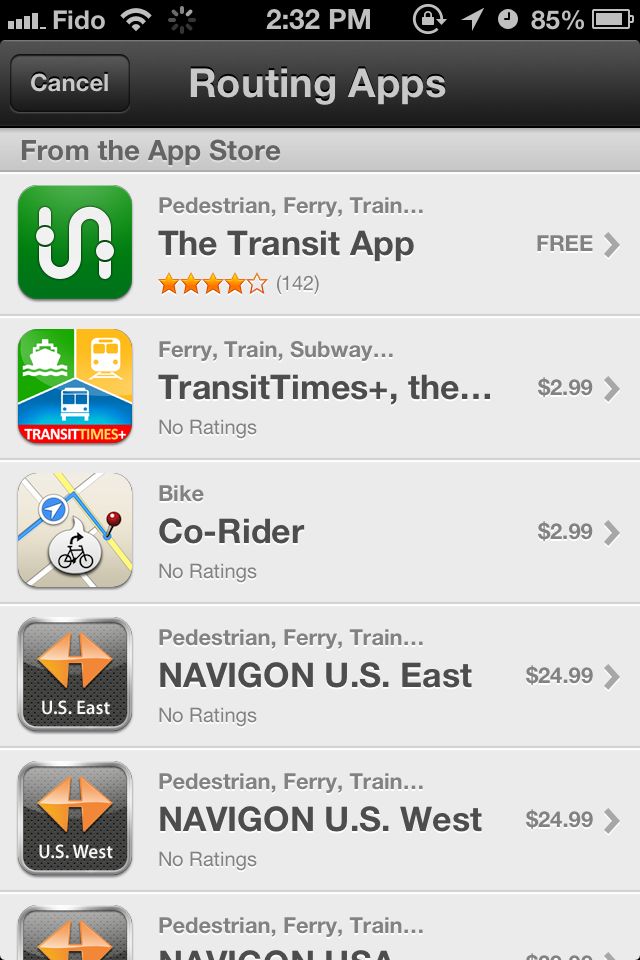
Task: Open the TransitTimes+ app listing
Action: 320,388
